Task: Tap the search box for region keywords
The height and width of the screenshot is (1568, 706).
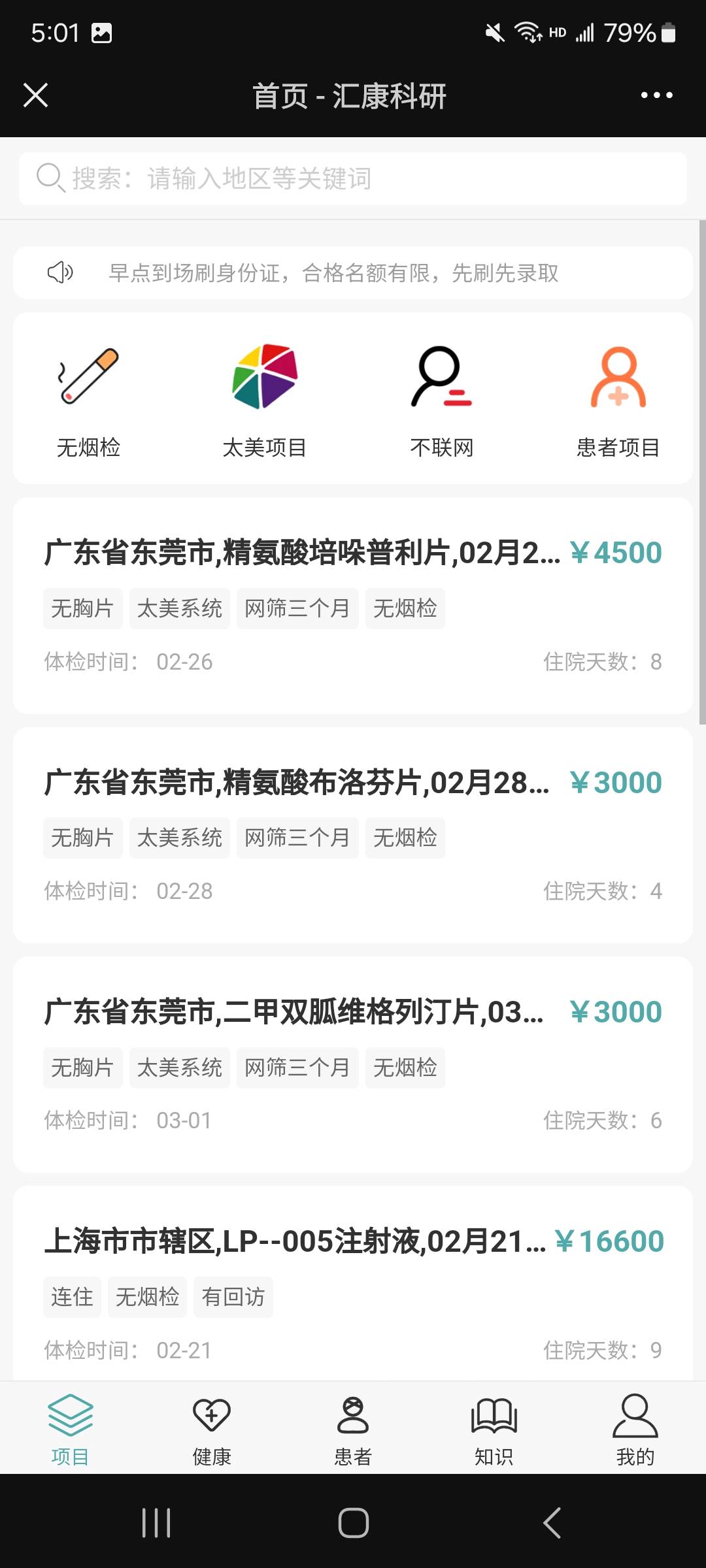Action: tap(353, 178)
